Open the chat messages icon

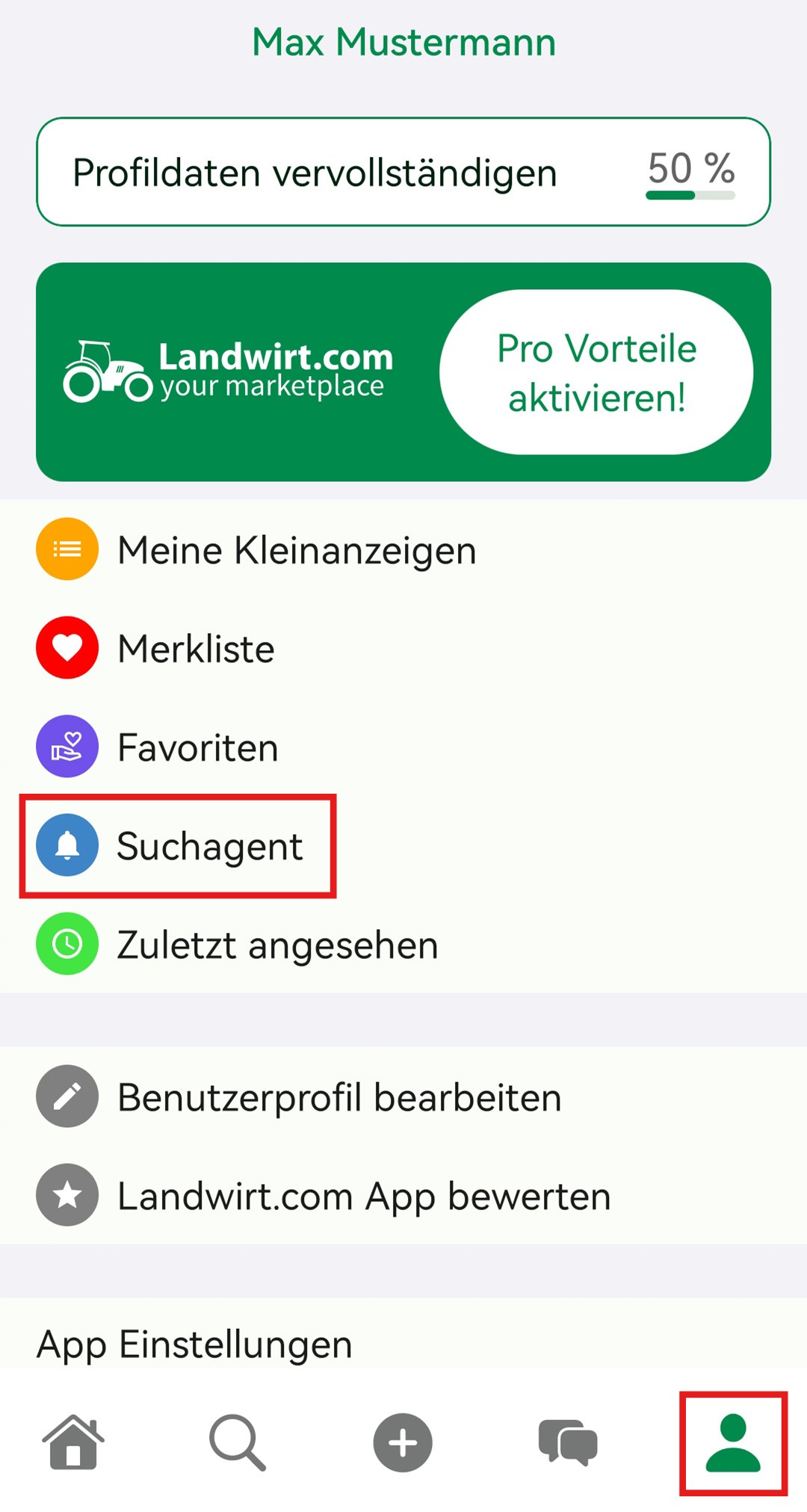pyautogui.click(x=566, y=1442)
